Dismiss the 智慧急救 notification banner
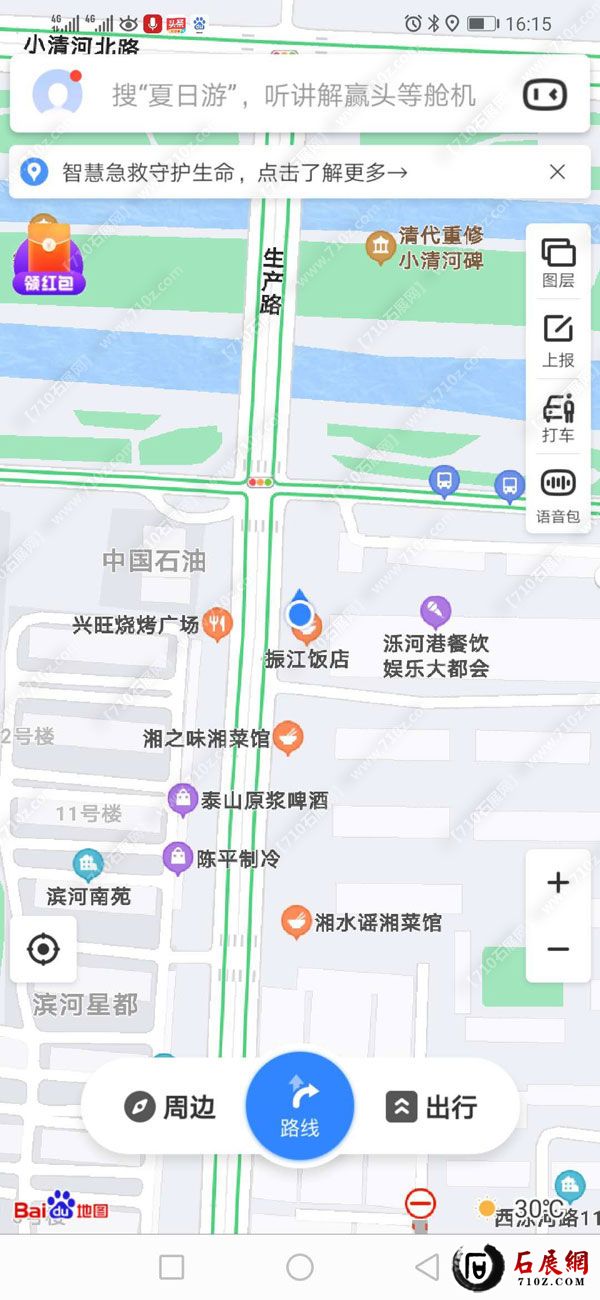This screenshot has height=1300, width=600. tap(558, 172)
